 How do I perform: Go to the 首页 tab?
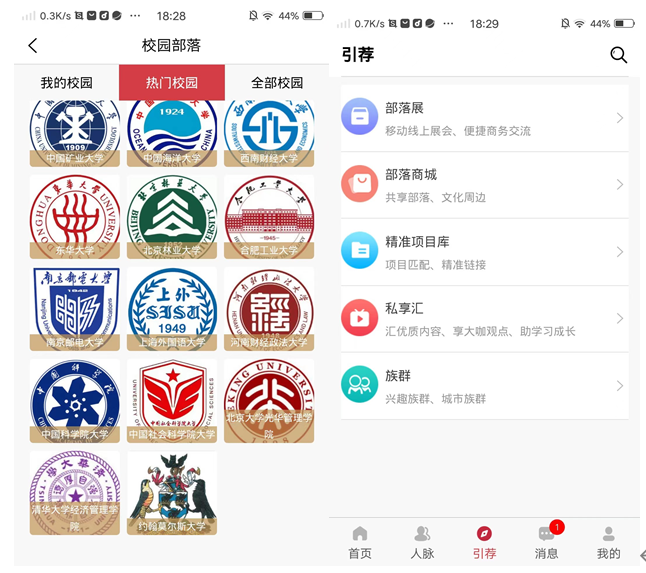coord(360,543)
